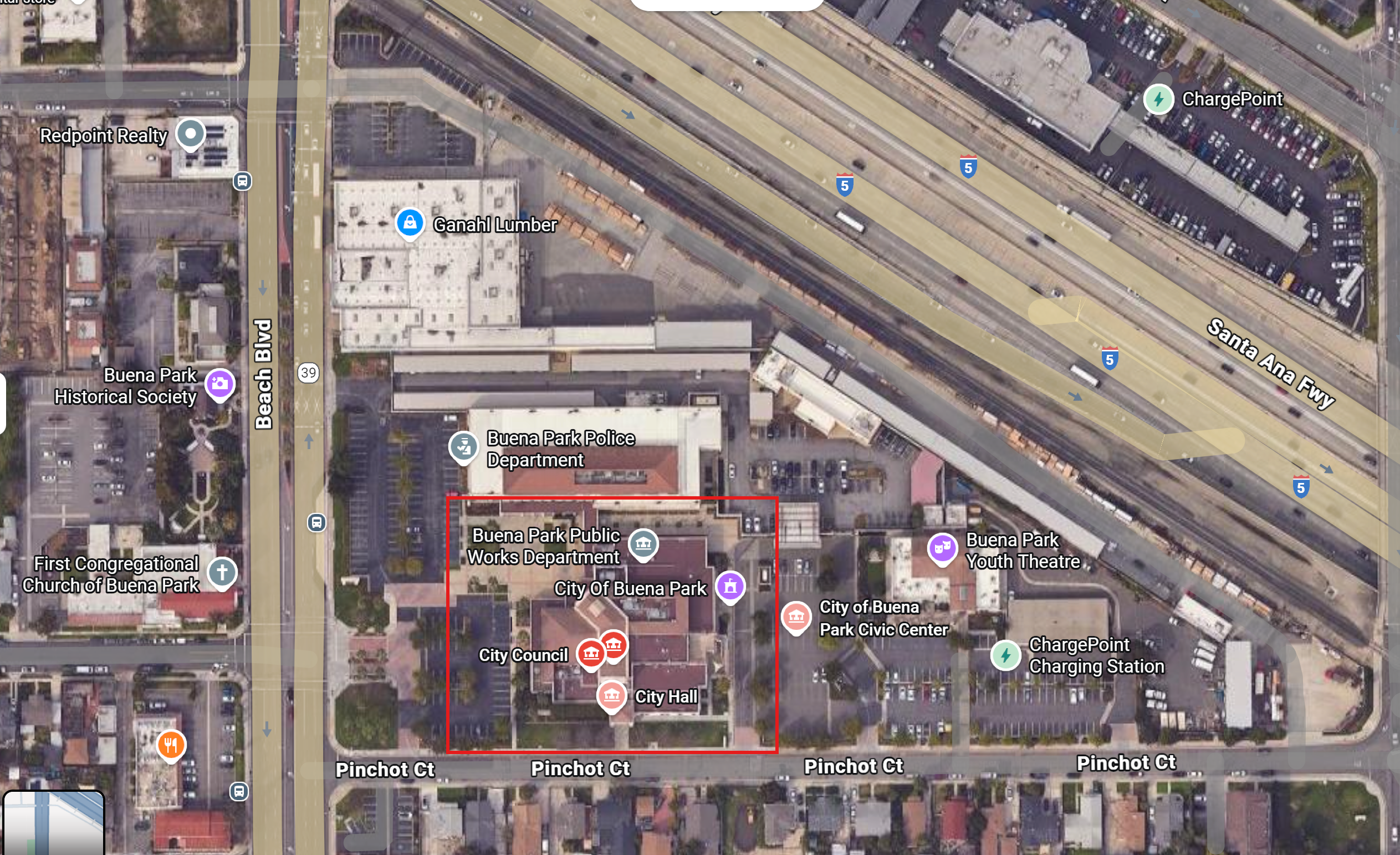The image size is (1400, 855).
Task: Tap ChargePoint Charging Station pin
Action: (1006, 655)
